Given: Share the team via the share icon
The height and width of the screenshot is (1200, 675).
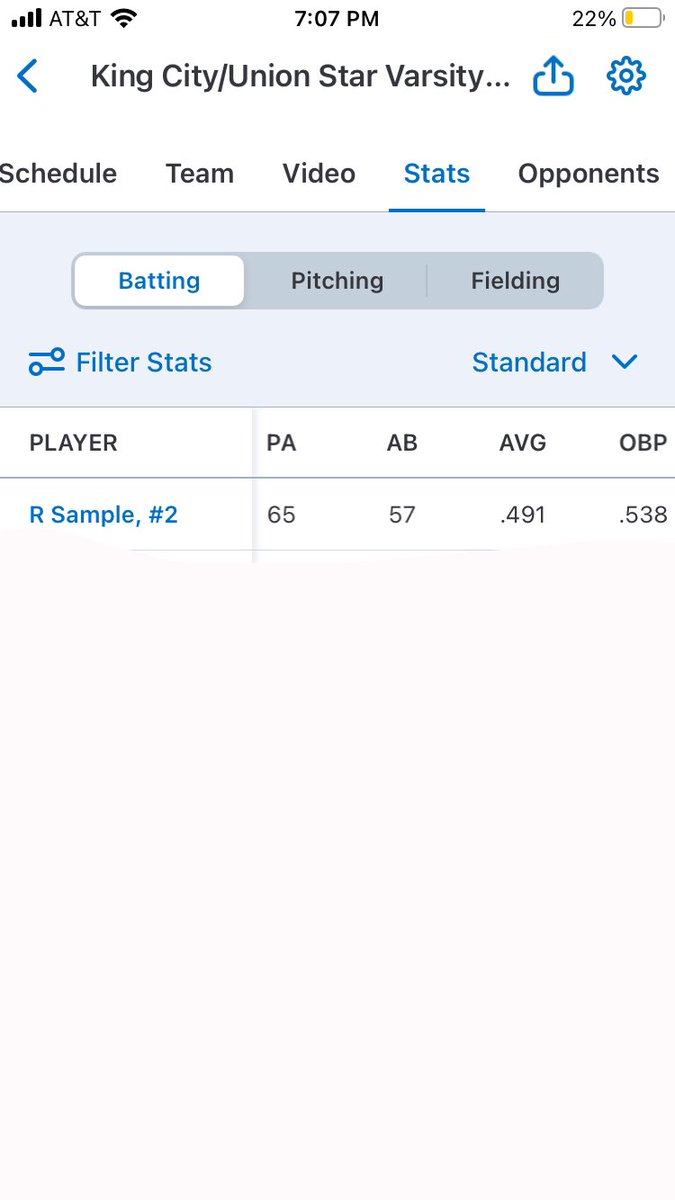Looking at the screenshot, I should point(553,76).
